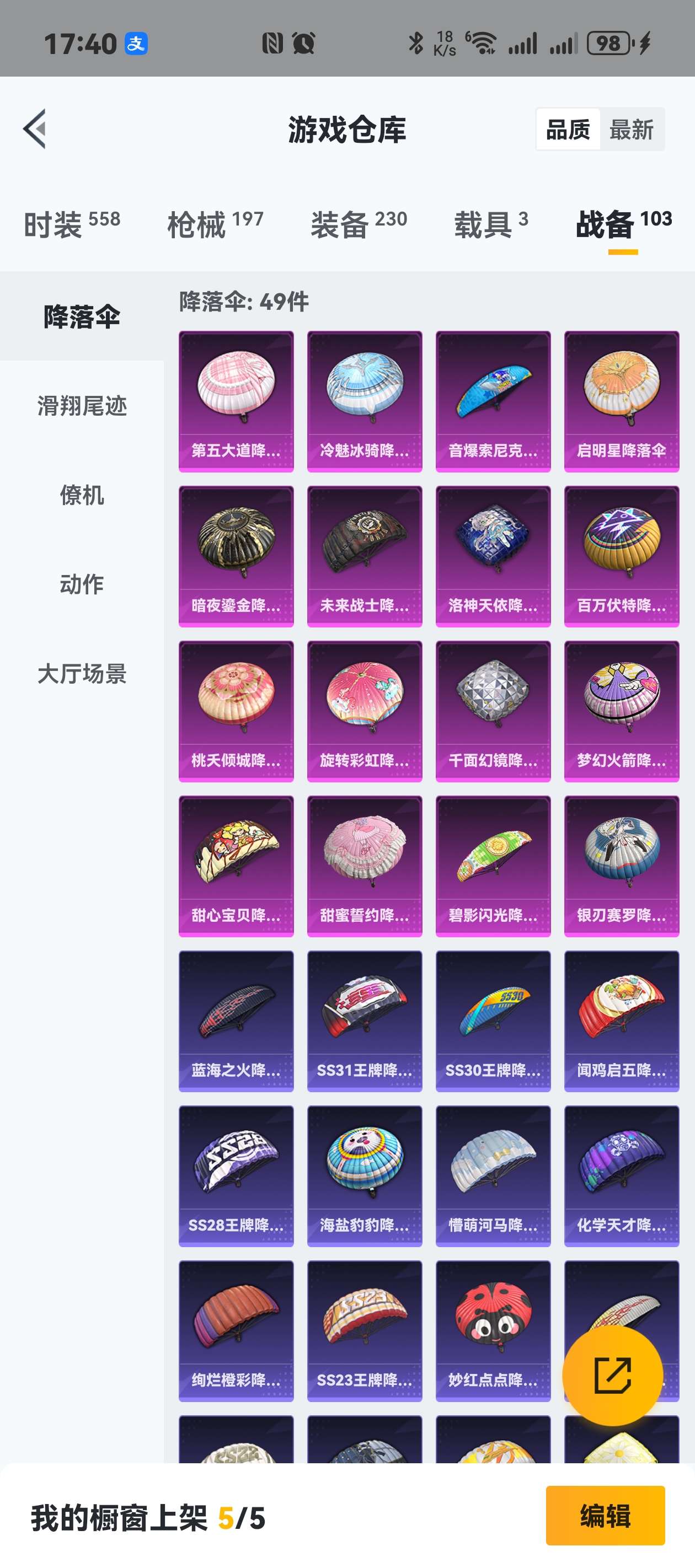
Task: Switch to the 时装 tab
Action: coord(71,223)
